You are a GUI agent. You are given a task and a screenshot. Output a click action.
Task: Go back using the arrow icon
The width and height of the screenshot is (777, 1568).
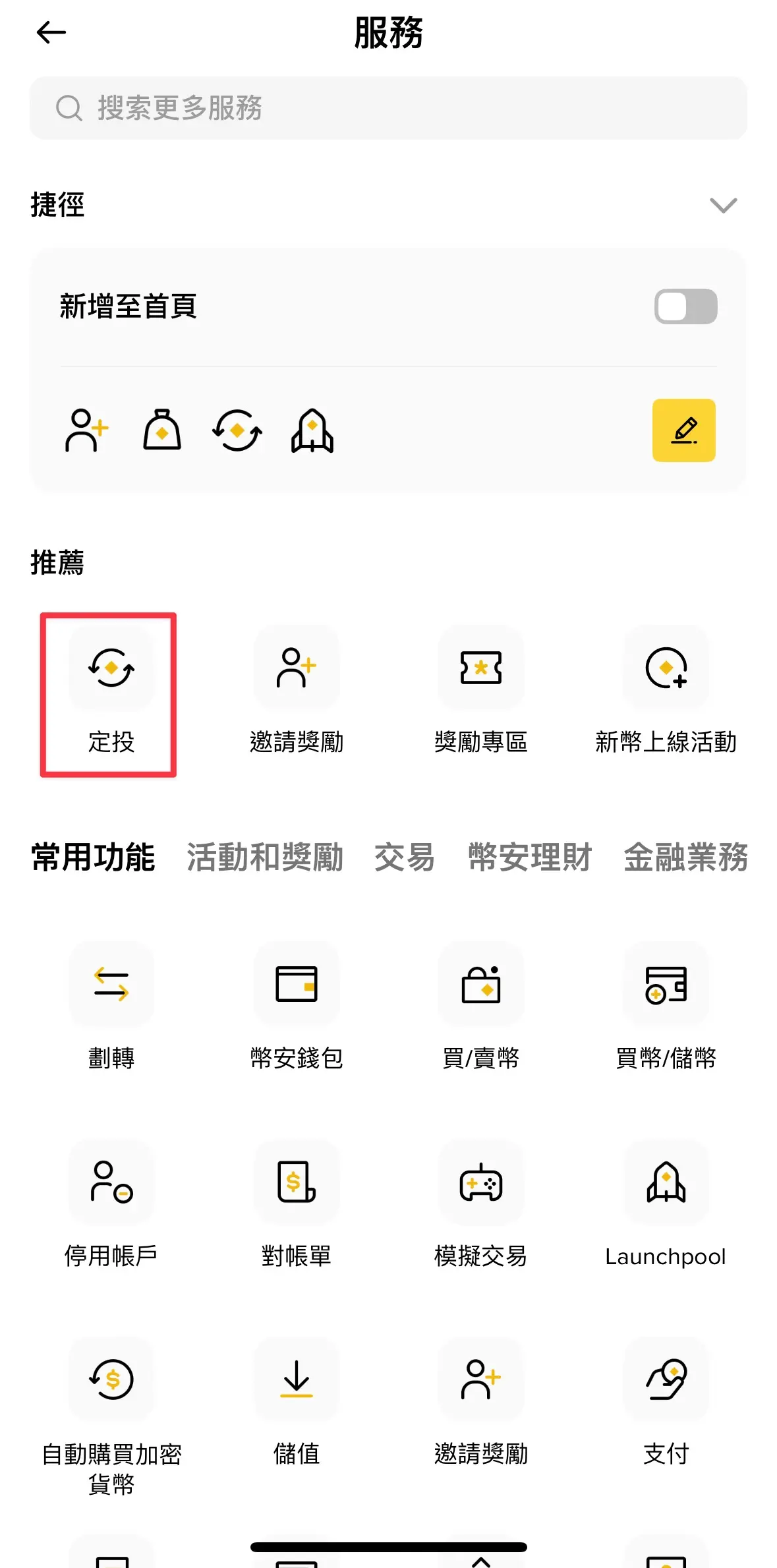51,32
